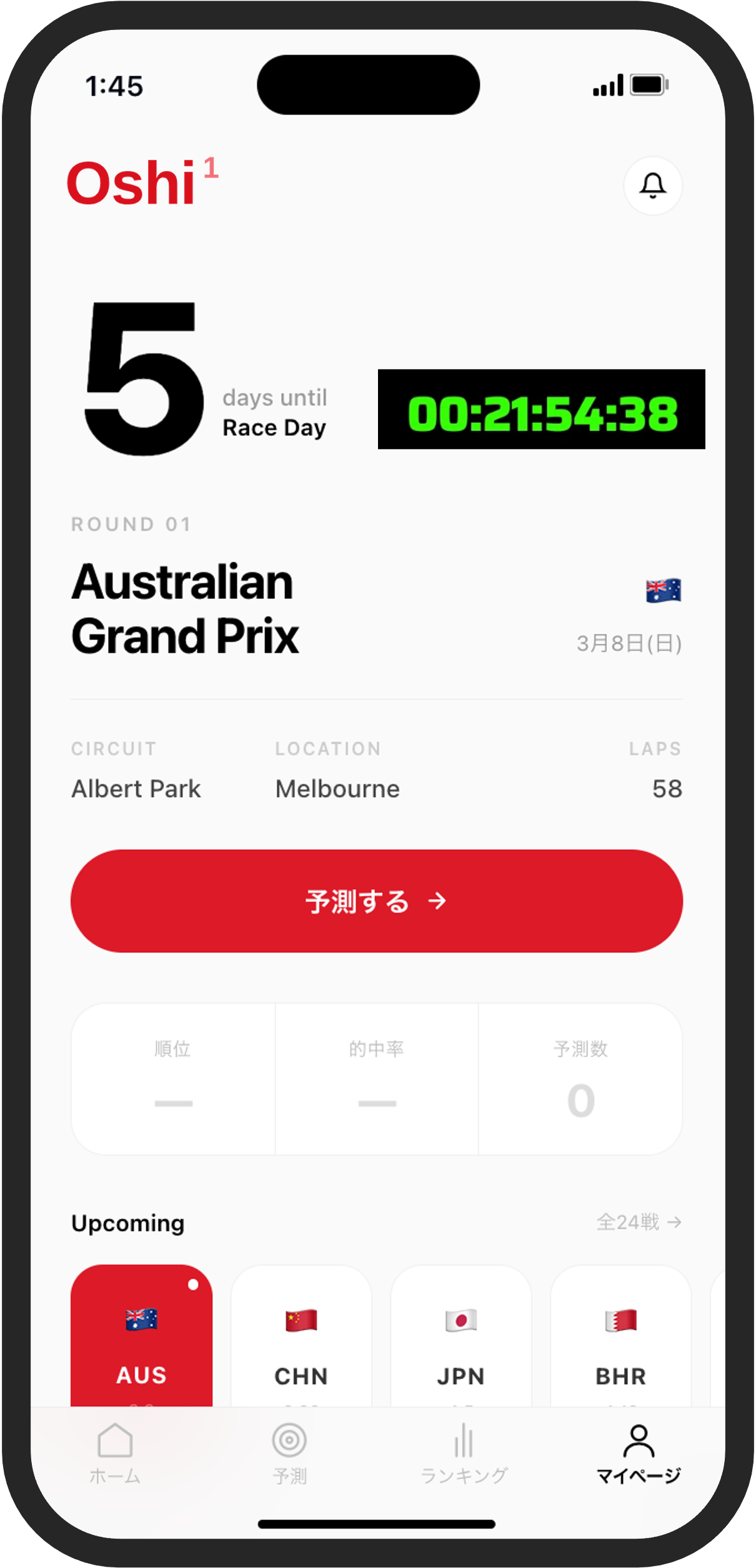Tap the red 予測する button
The height and width of the screenshot is (1568, 756).
click(x=376, y=900)
